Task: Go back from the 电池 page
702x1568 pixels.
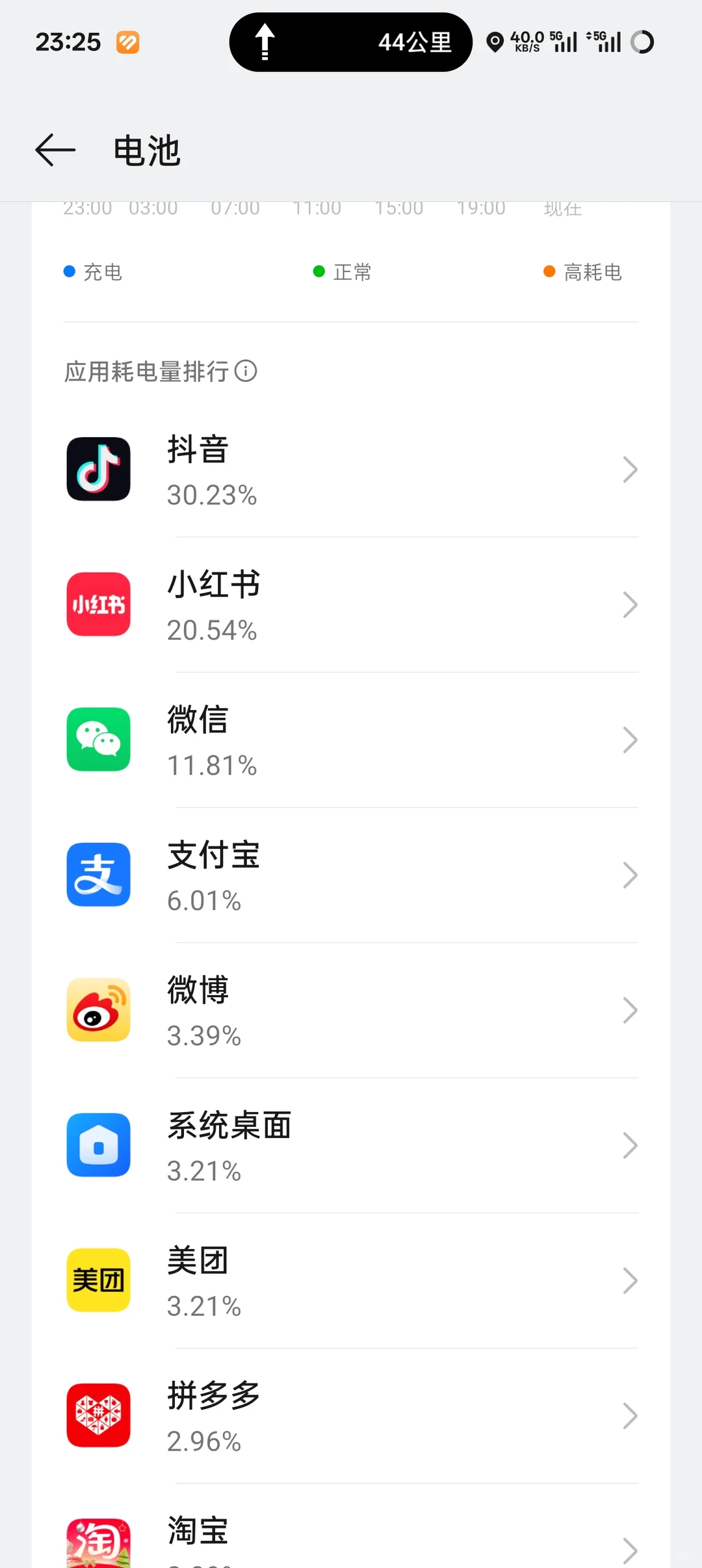Action: 55,150
